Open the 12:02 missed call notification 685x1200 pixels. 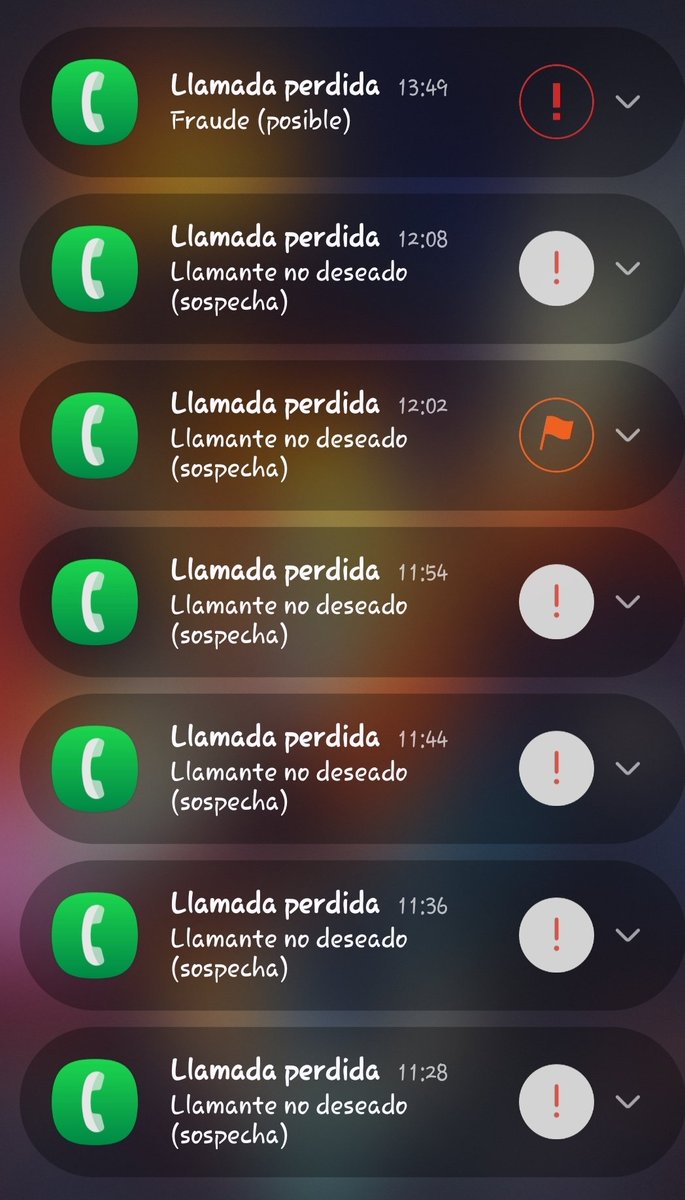point(342,435)
